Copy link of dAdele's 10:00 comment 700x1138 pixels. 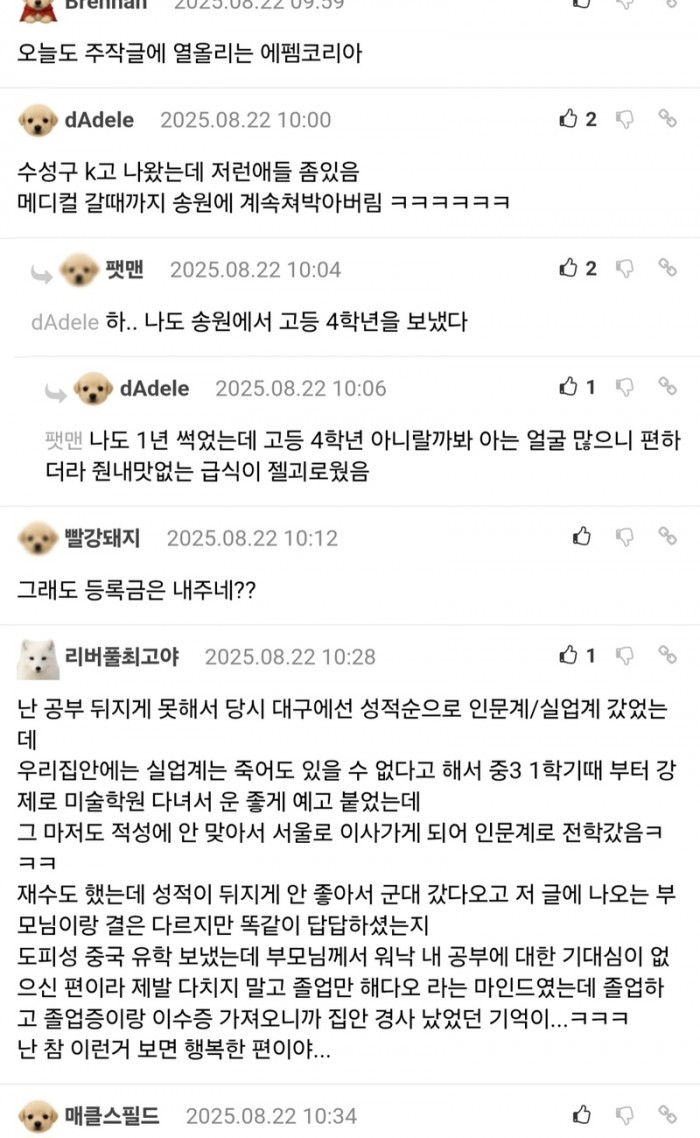667,119
